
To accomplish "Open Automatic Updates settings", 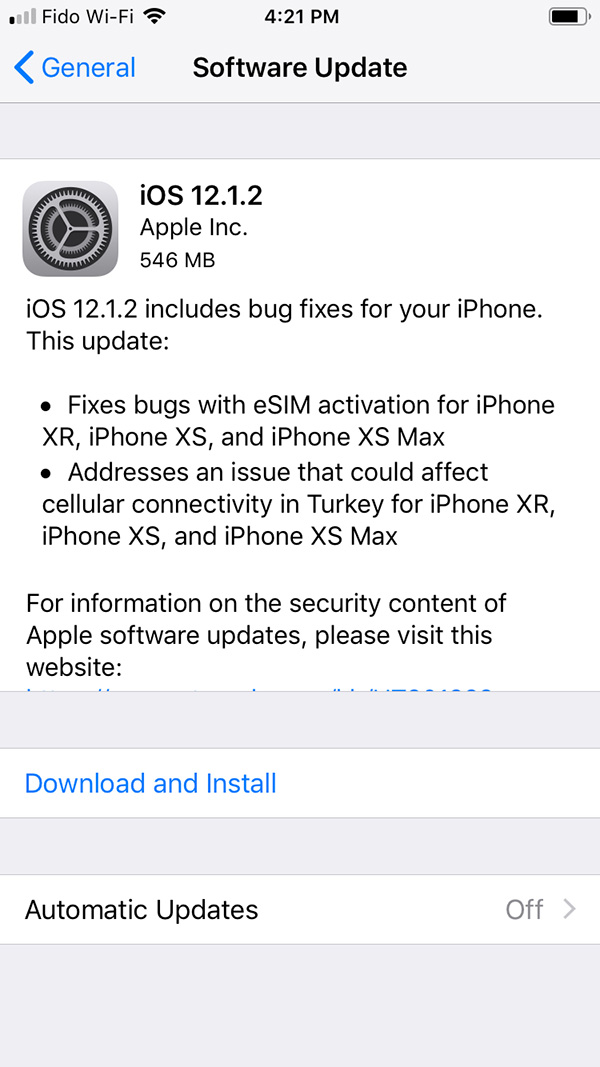I will pos(300,909).
